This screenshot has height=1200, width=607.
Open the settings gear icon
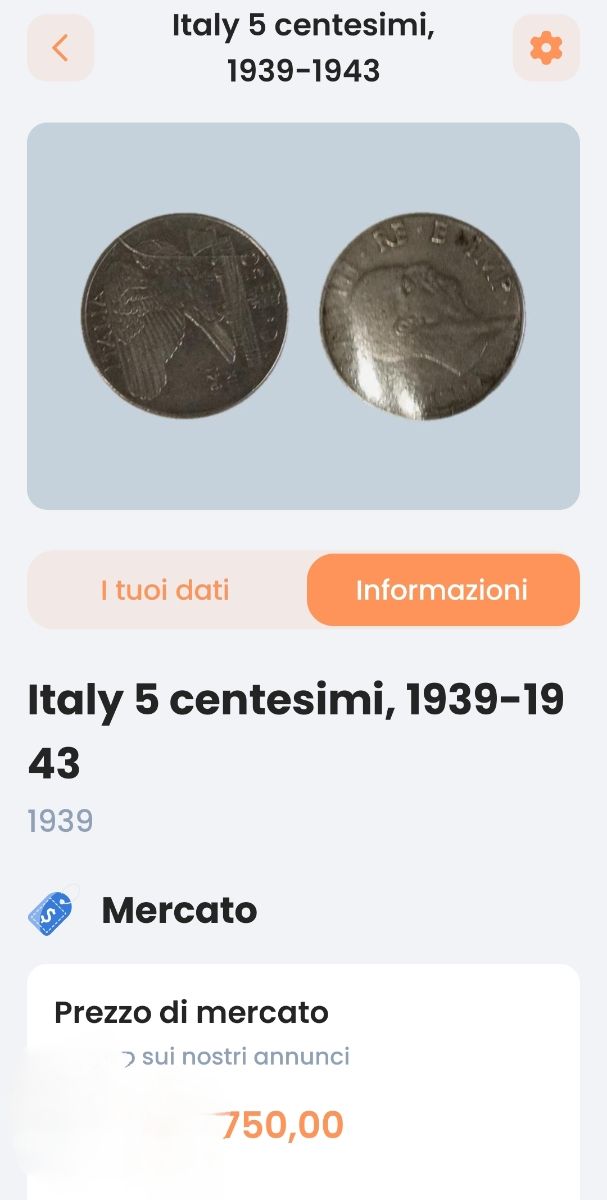(x=546, y=48)
